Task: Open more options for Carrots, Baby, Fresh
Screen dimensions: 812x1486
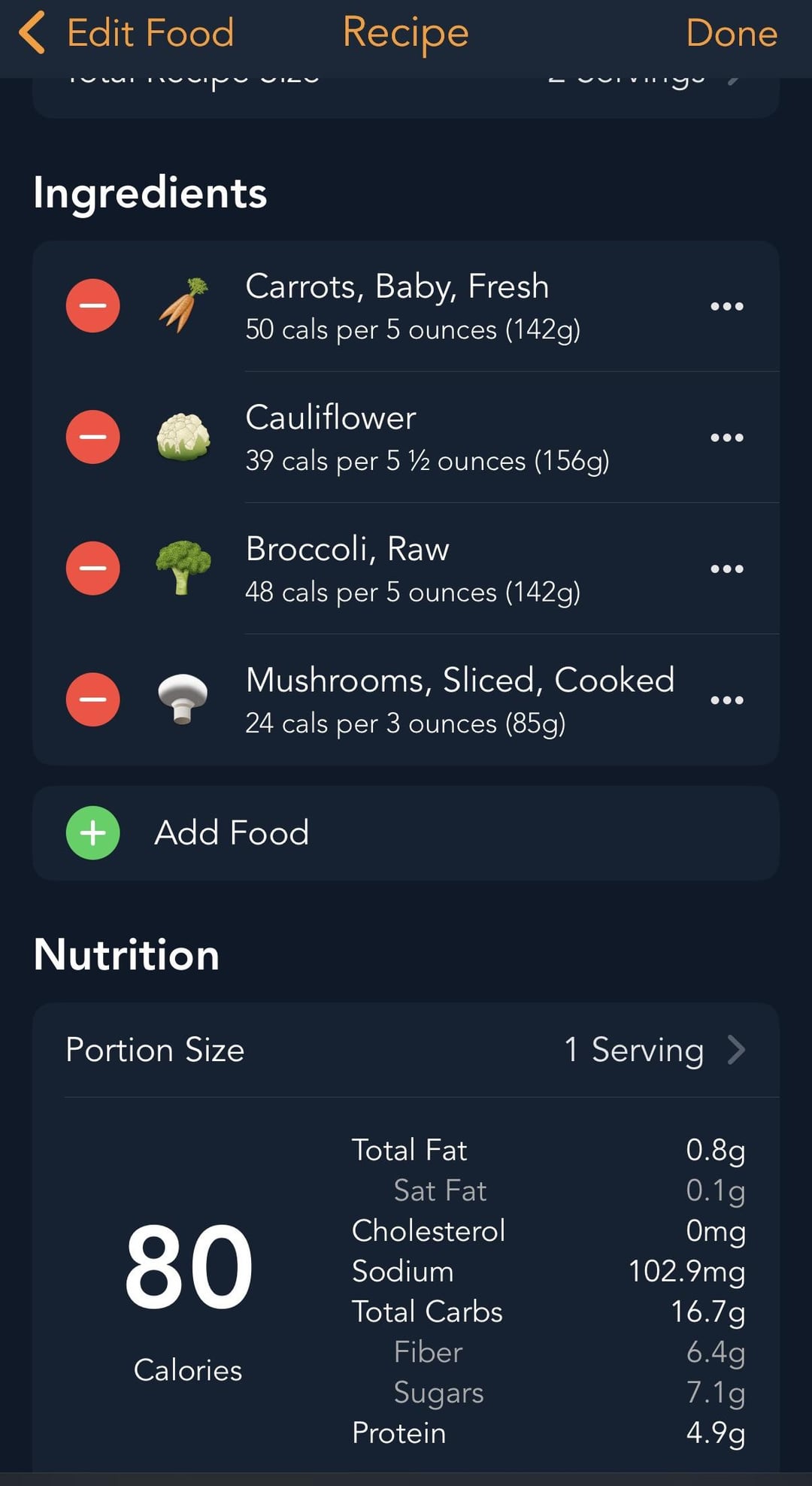Action: [726, 306]
